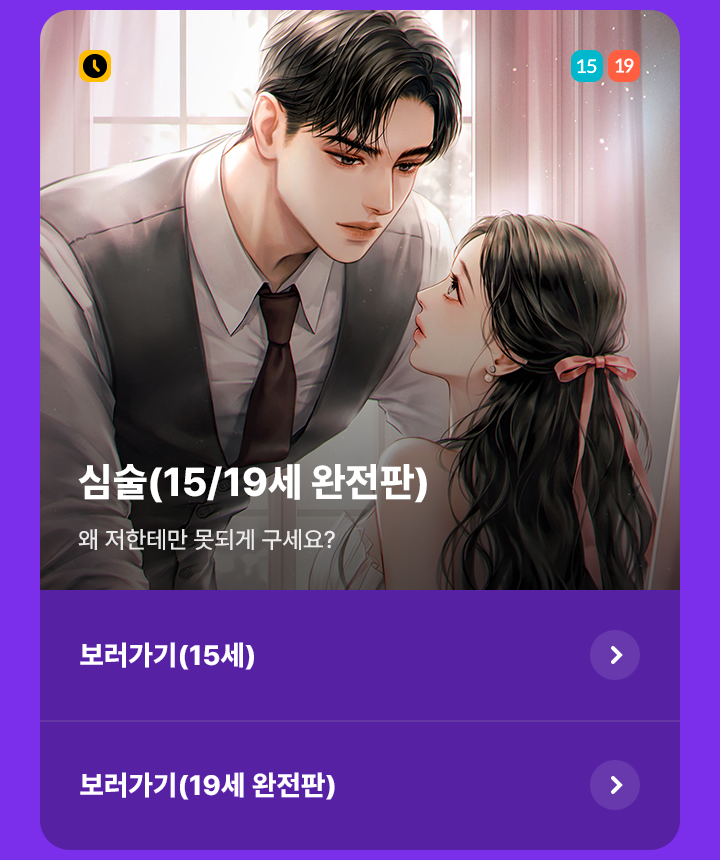Open 보러가기(15세) row
The width and height of the screenshot is (720, 860).
(360, 655)
